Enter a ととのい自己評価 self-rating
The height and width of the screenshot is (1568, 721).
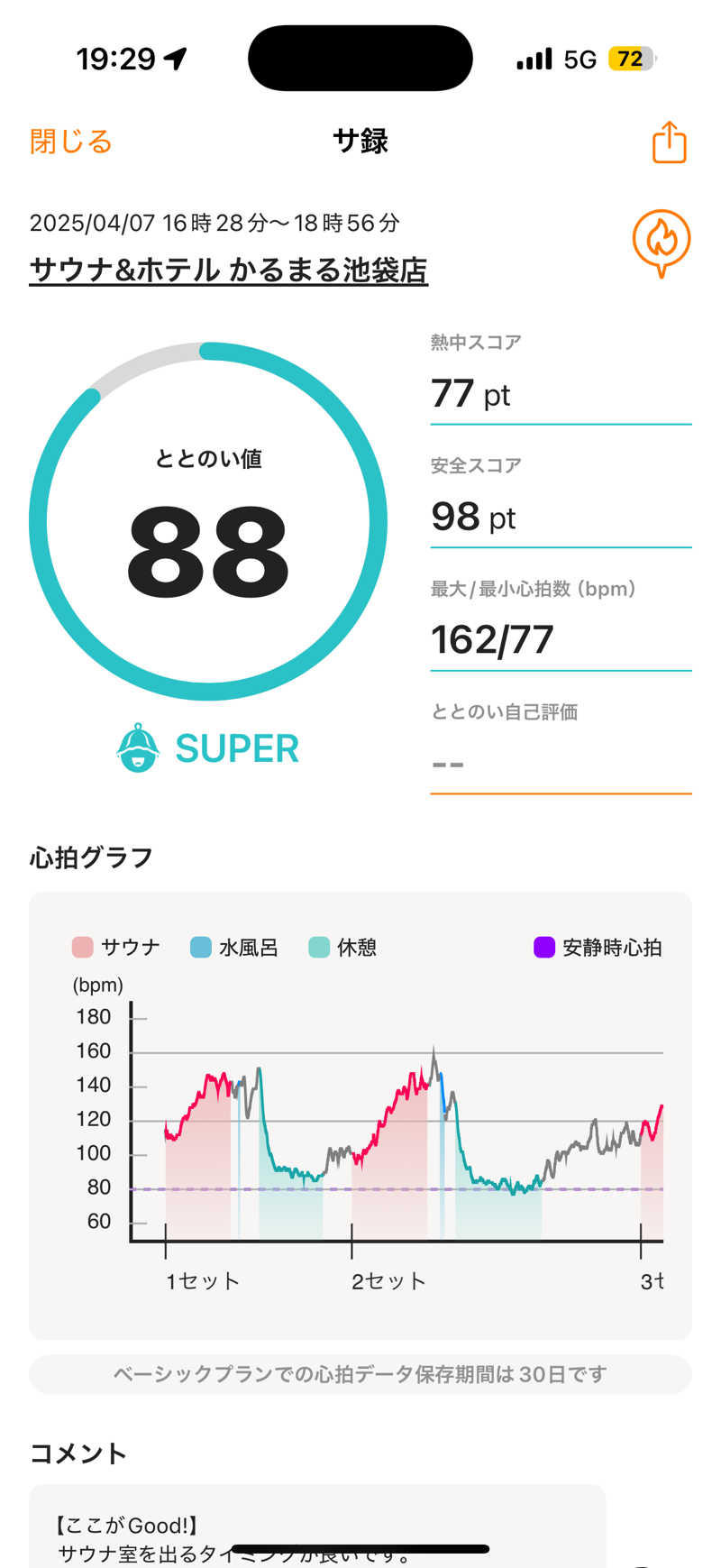pyautogui.click(x=559, y=764)
